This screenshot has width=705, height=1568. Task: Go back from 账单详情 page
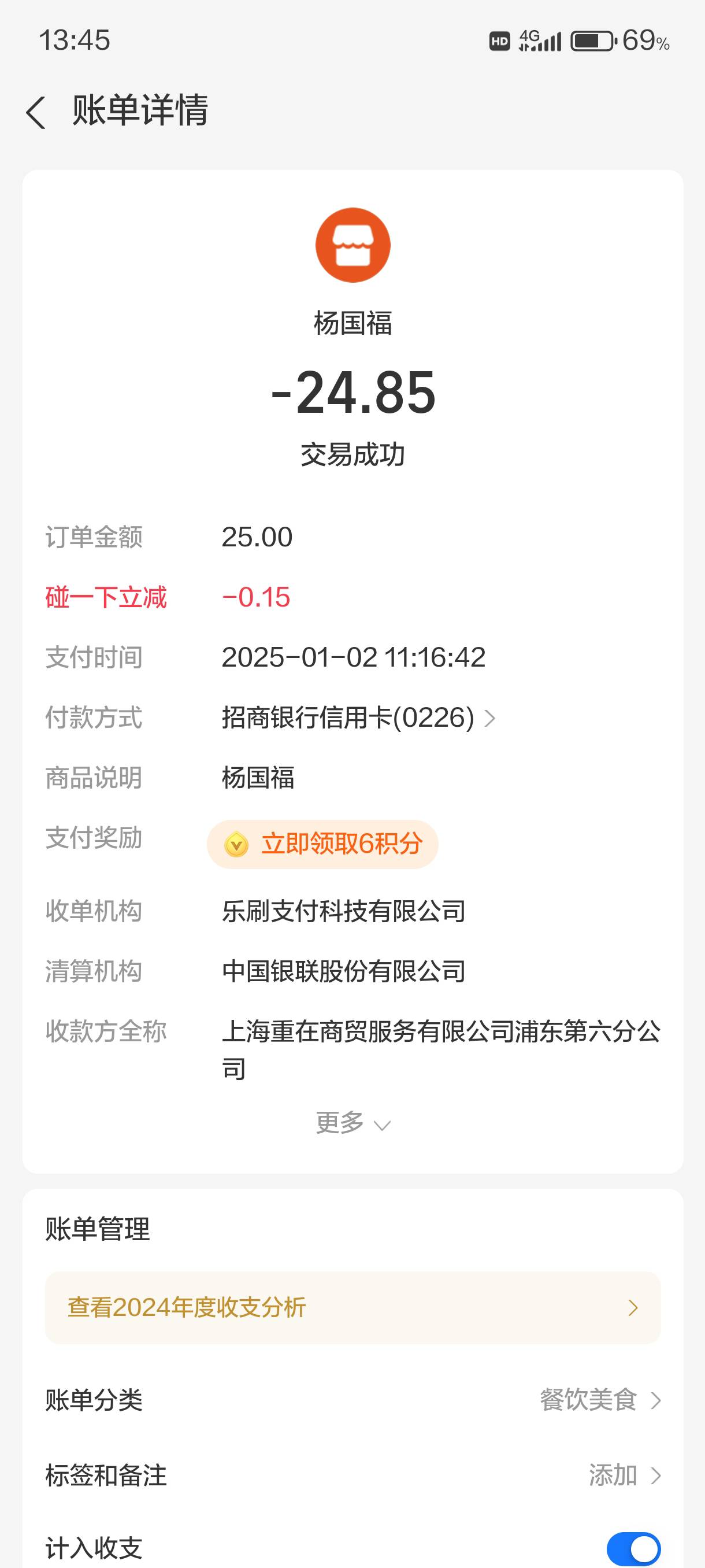click(36, 112)
